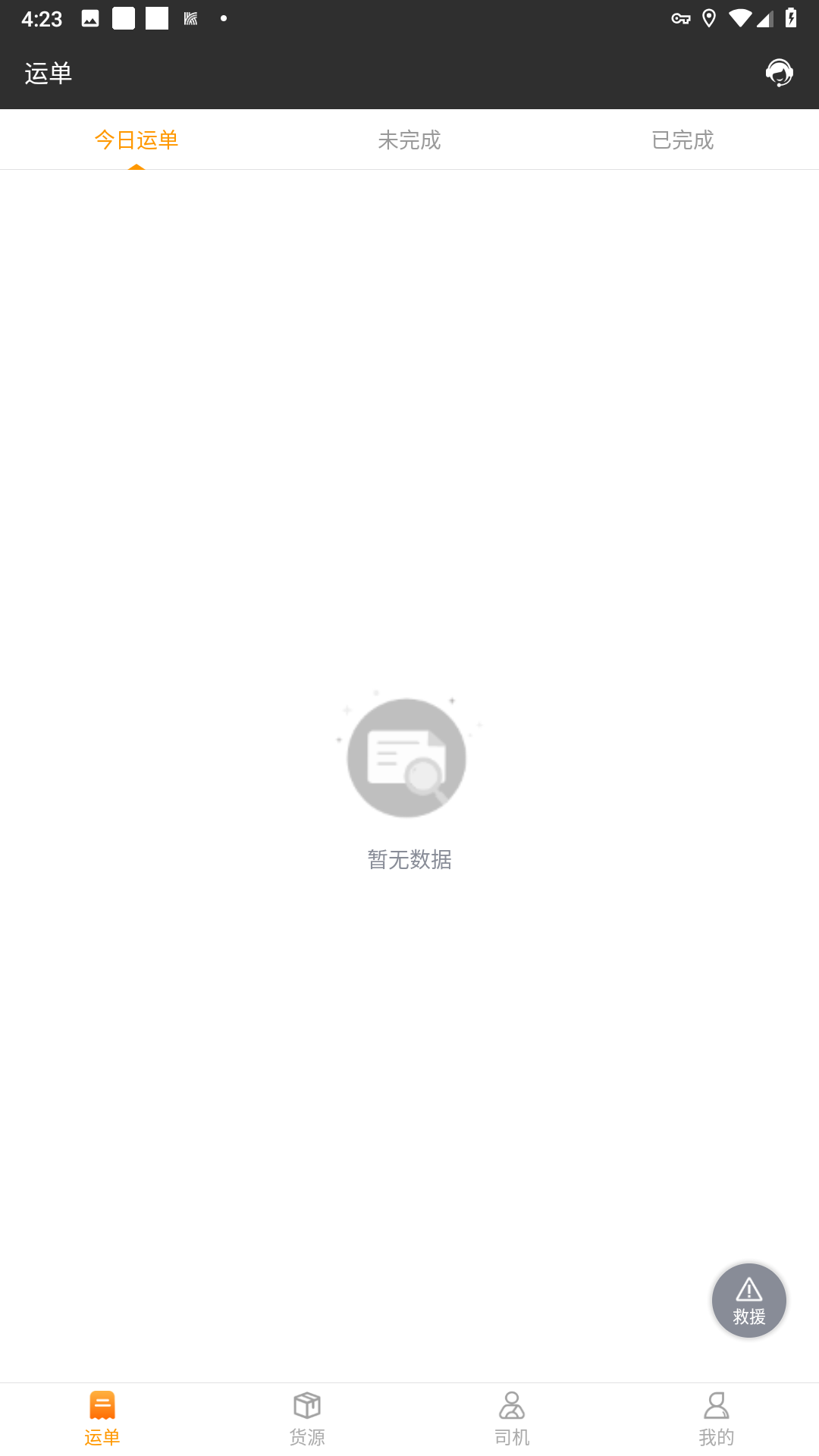Open the 司机 tab
Image resolution: width=819 pixels, height=1456 pixels.
pos(512,1418)
